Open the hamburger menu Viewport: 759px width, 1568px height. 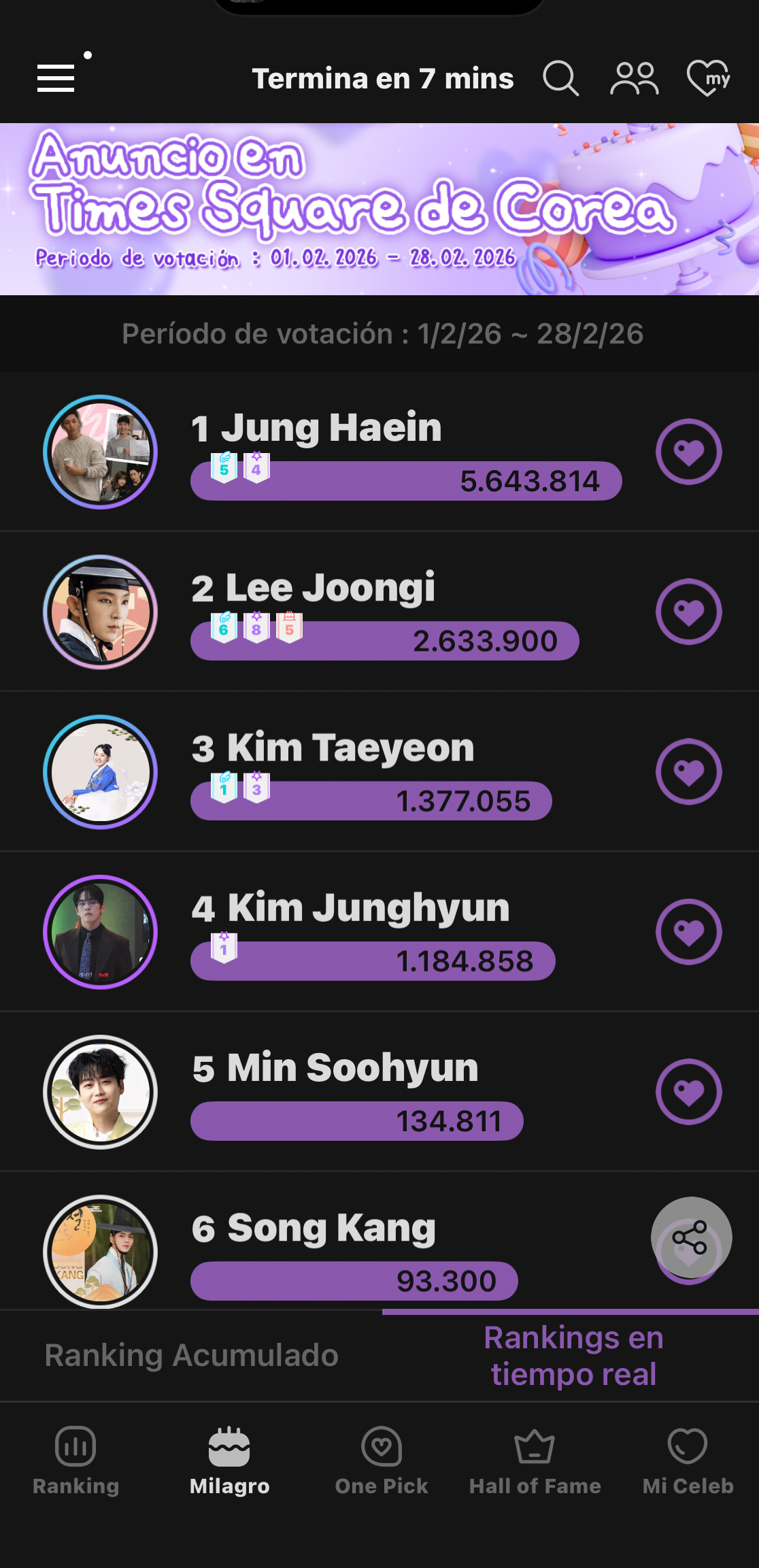56,78
